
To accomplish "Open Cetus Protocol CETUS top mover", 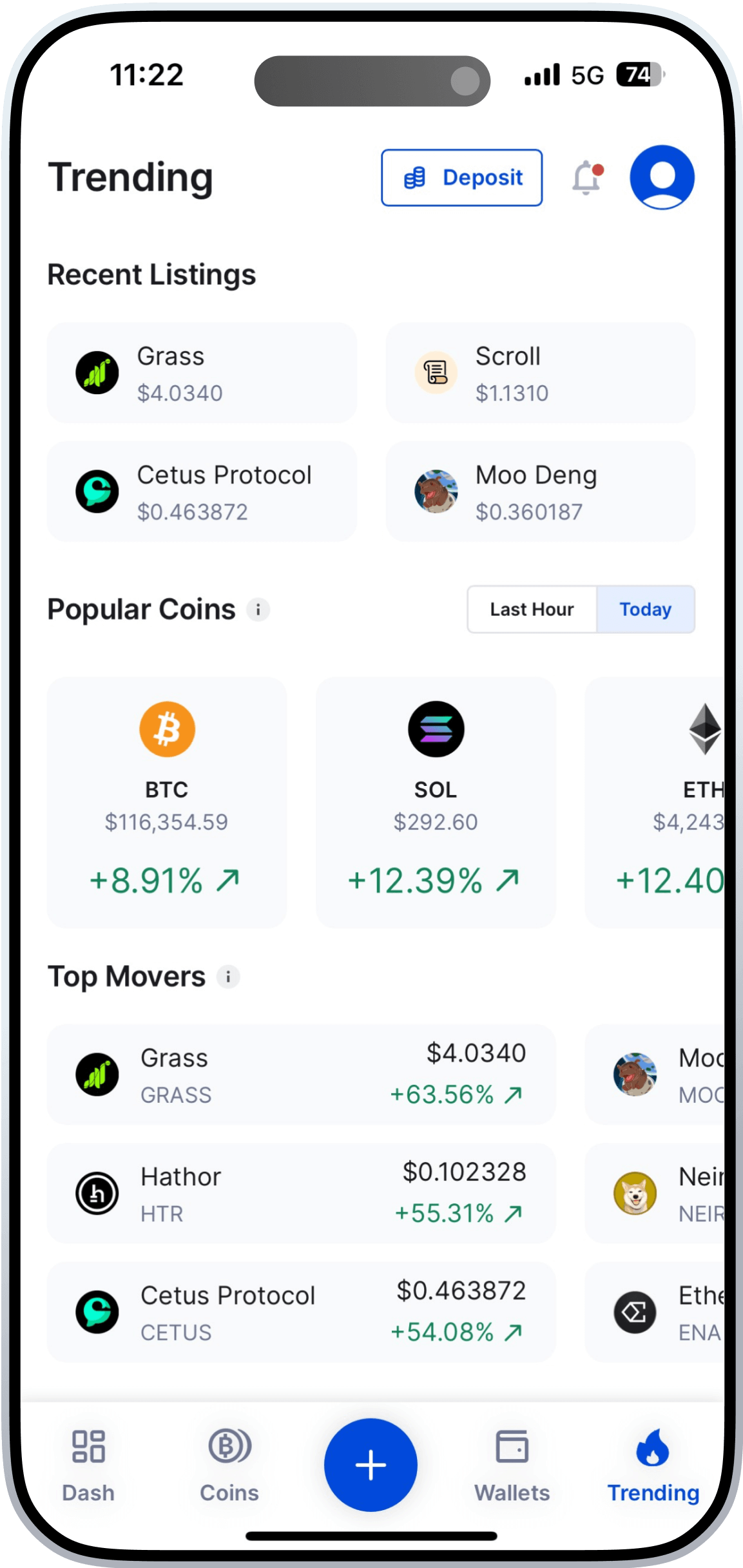I will (301, 1312).
